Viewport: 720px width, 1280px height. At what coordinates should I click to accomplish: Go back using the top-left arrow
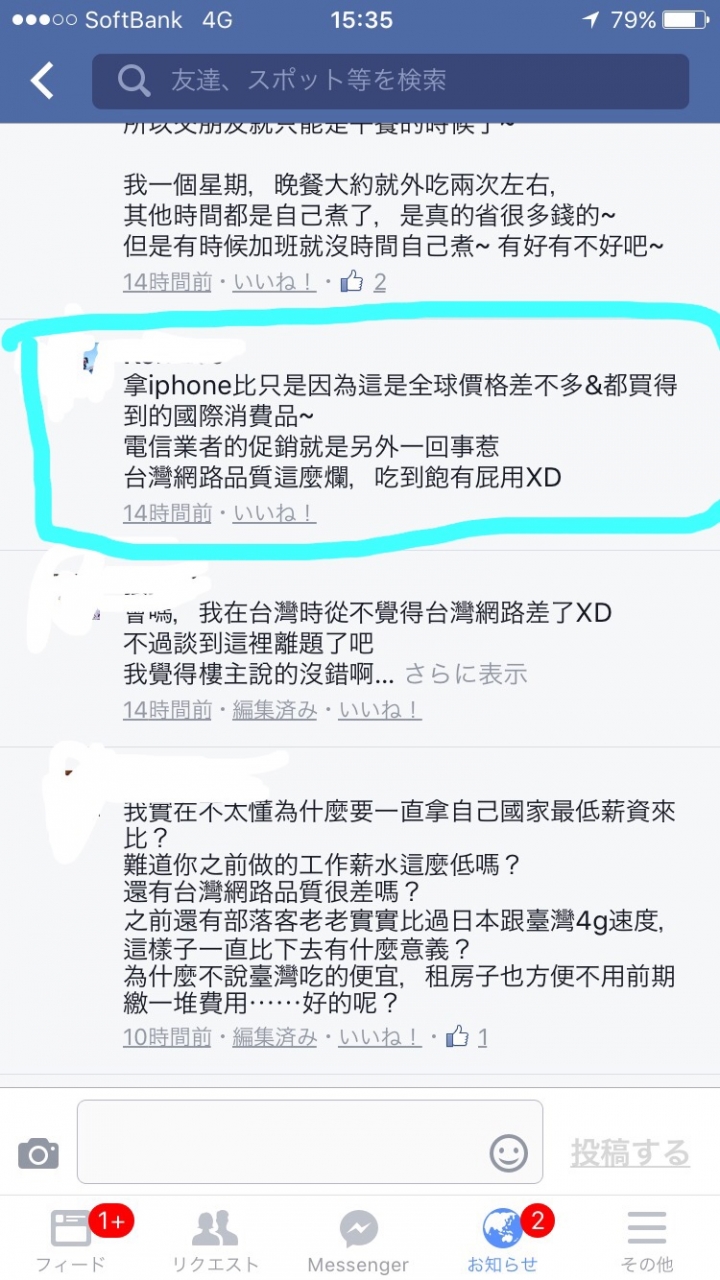pos(42,81)
